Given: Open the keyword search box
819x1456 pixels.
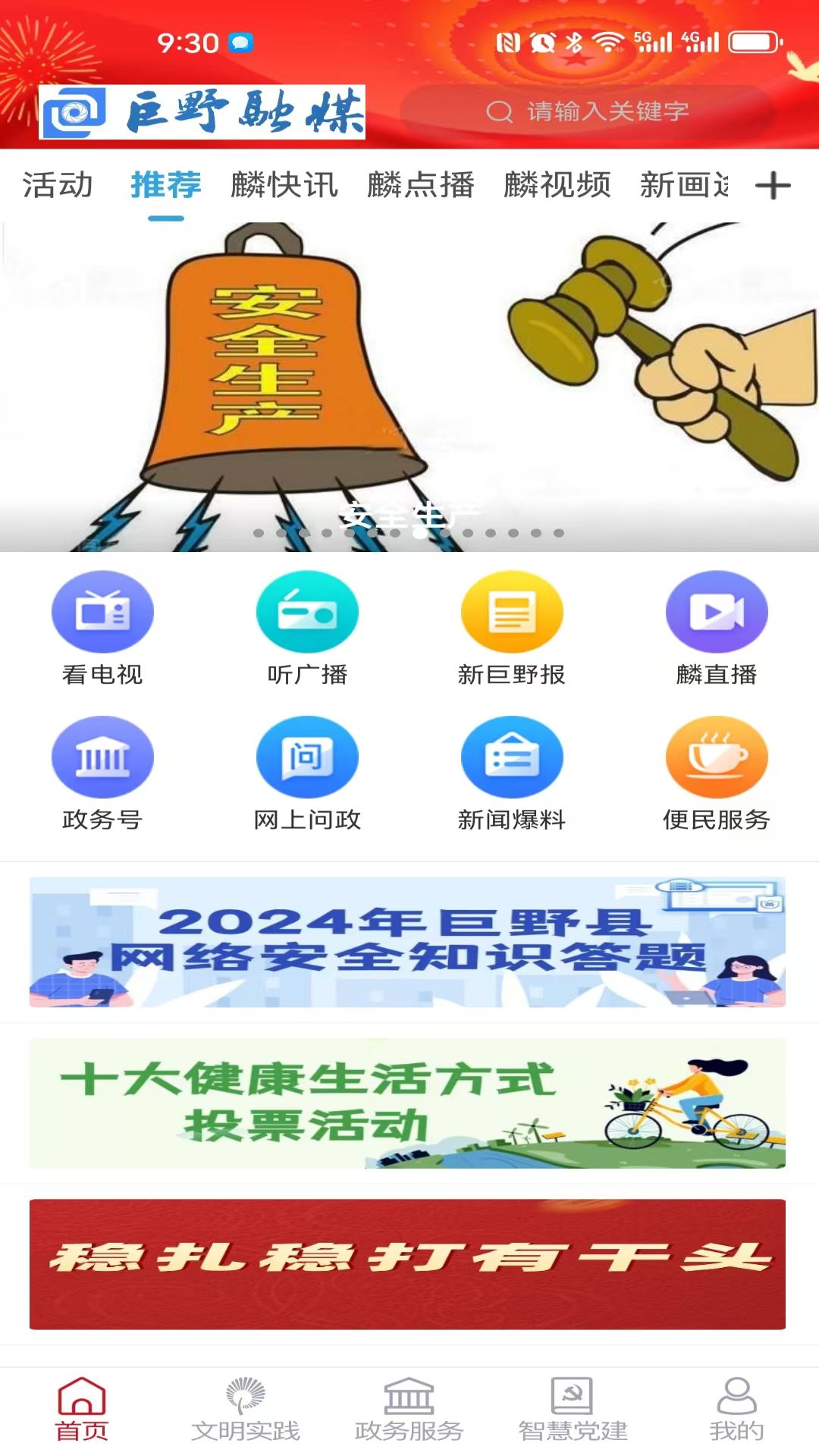Looking at the screenshot, I should 588,111.
